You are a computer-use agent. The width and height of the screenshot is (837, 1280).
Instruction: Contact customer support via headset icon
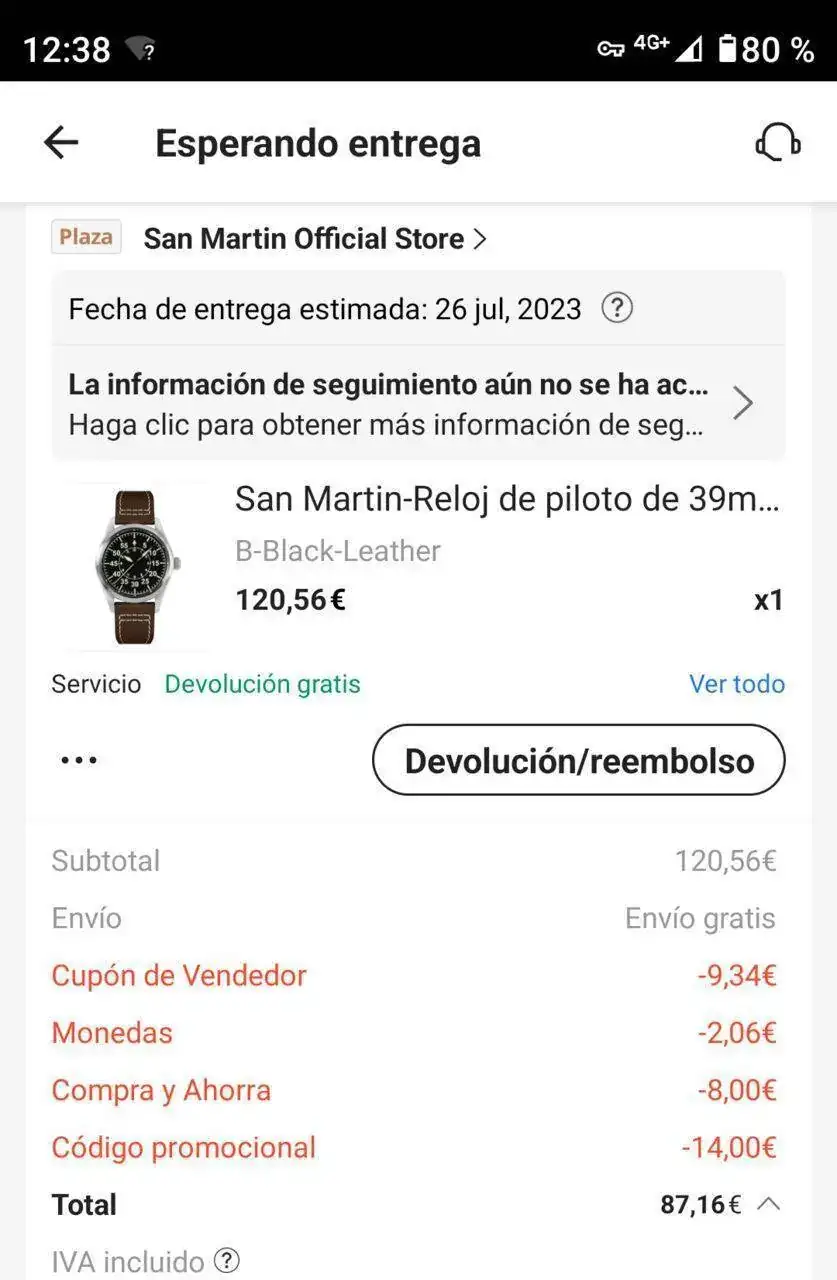(777, 143)
